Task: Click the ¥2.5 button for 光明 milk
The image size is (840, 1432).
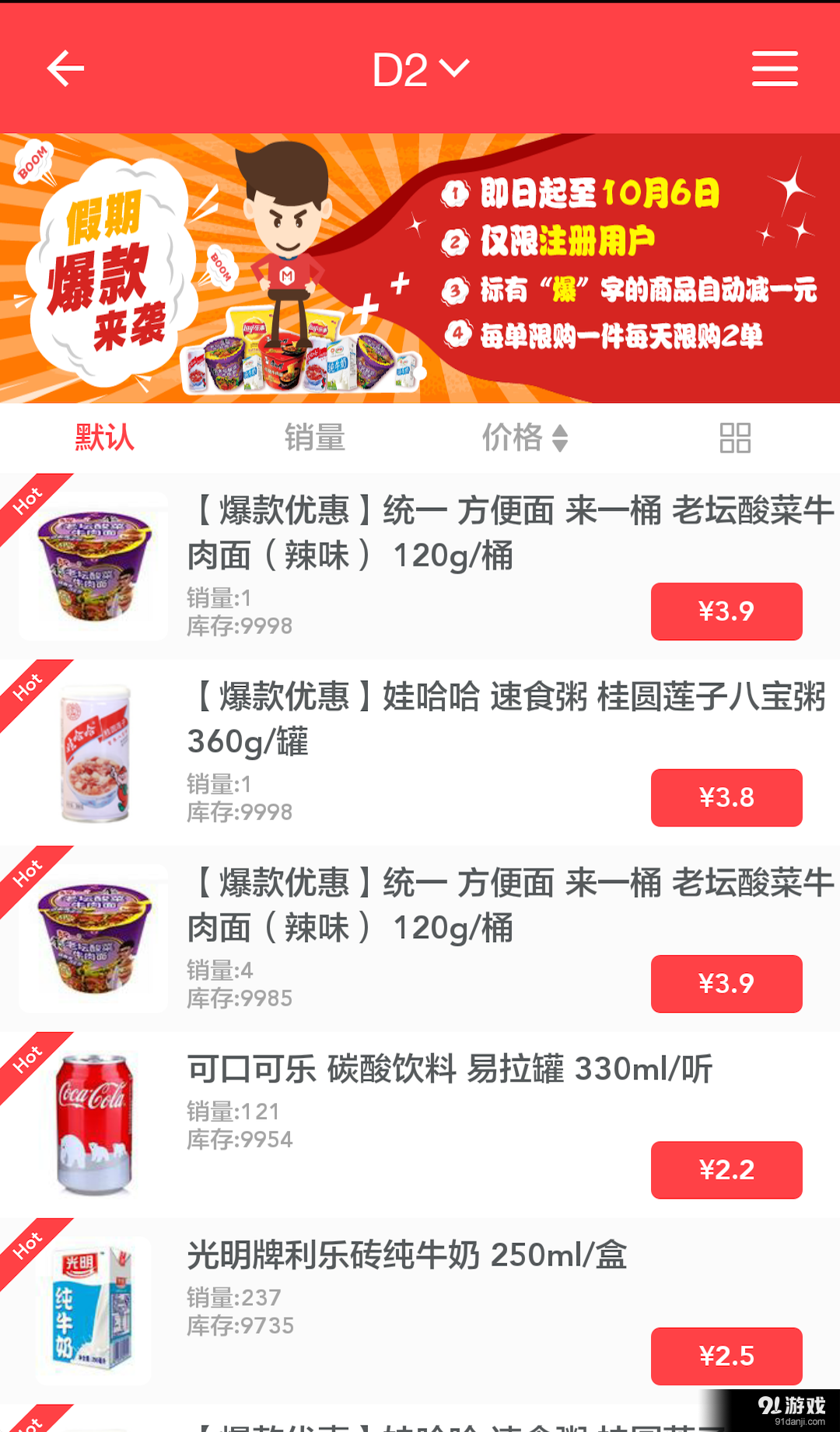Action: [726, 1357]
